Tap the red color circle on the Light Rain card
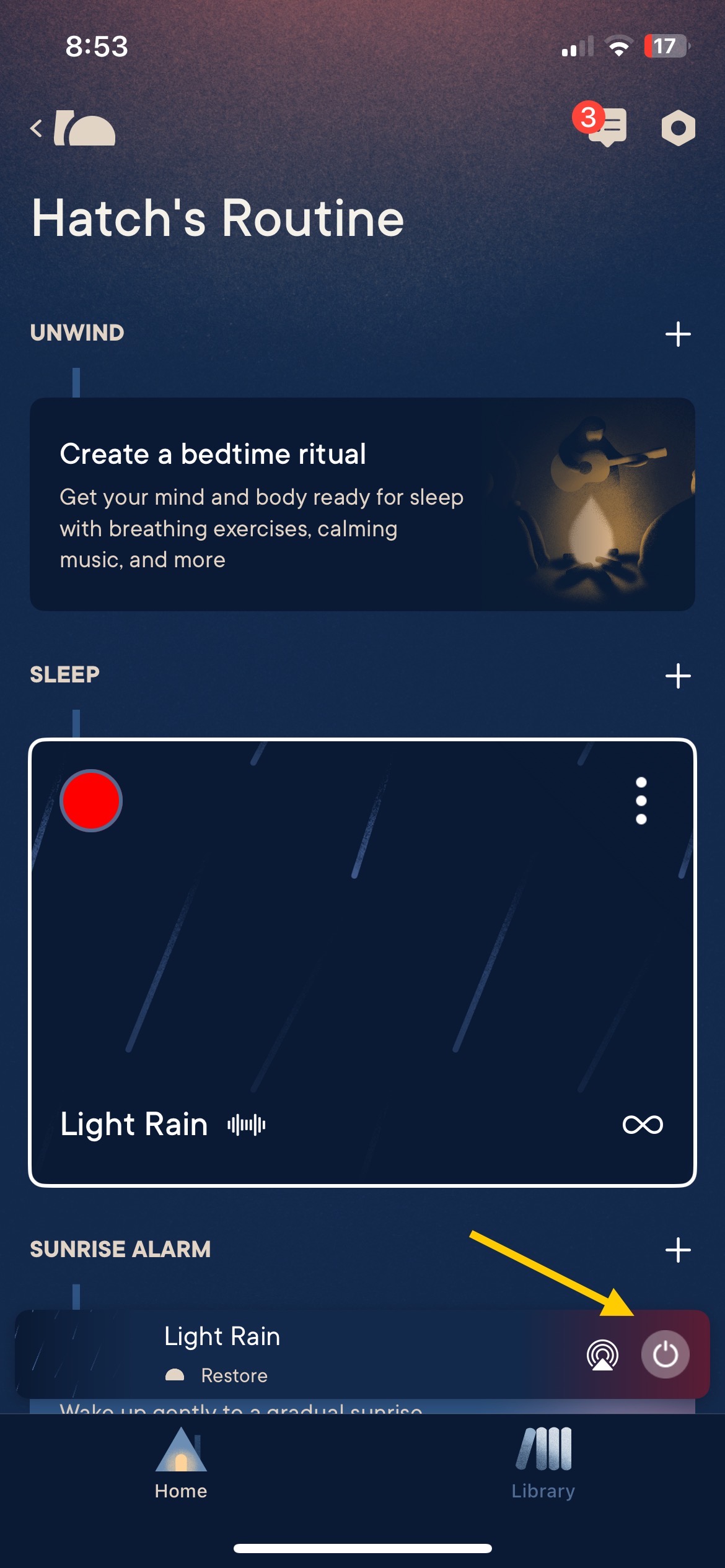725x1568 pixels. (91, 801)
